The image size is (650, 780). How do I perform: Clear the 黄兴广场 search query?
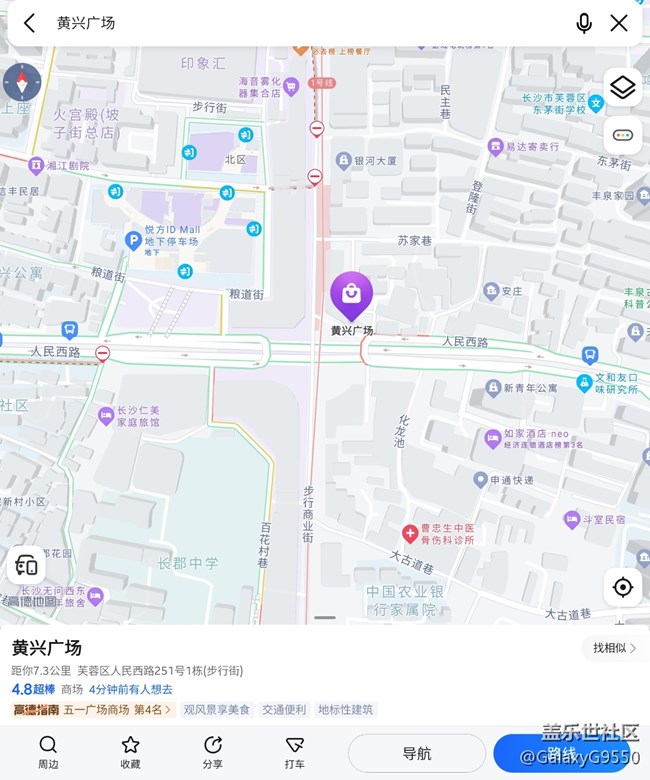pos(620,23)
